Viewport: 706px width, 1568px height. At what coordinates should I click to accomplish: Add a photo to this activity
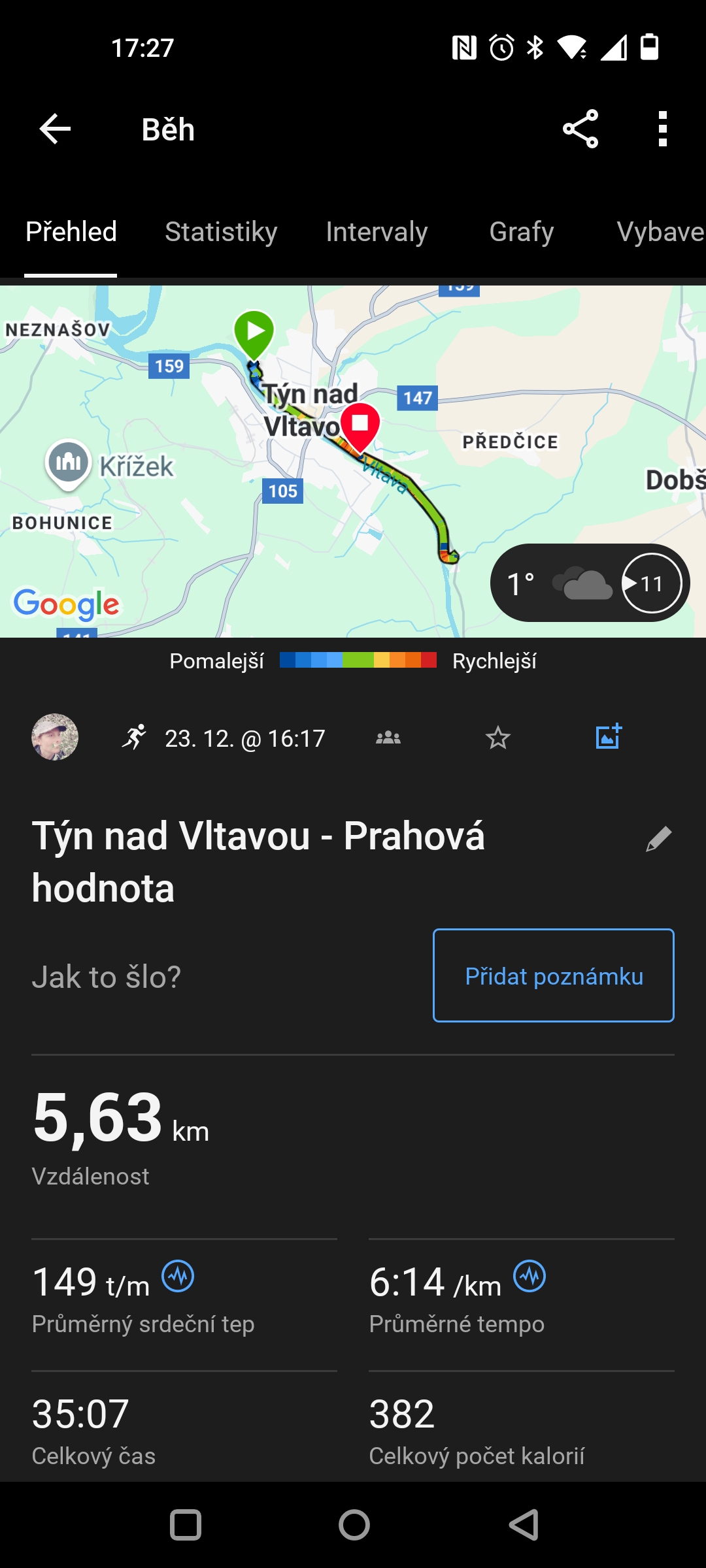tap(609, 737)
